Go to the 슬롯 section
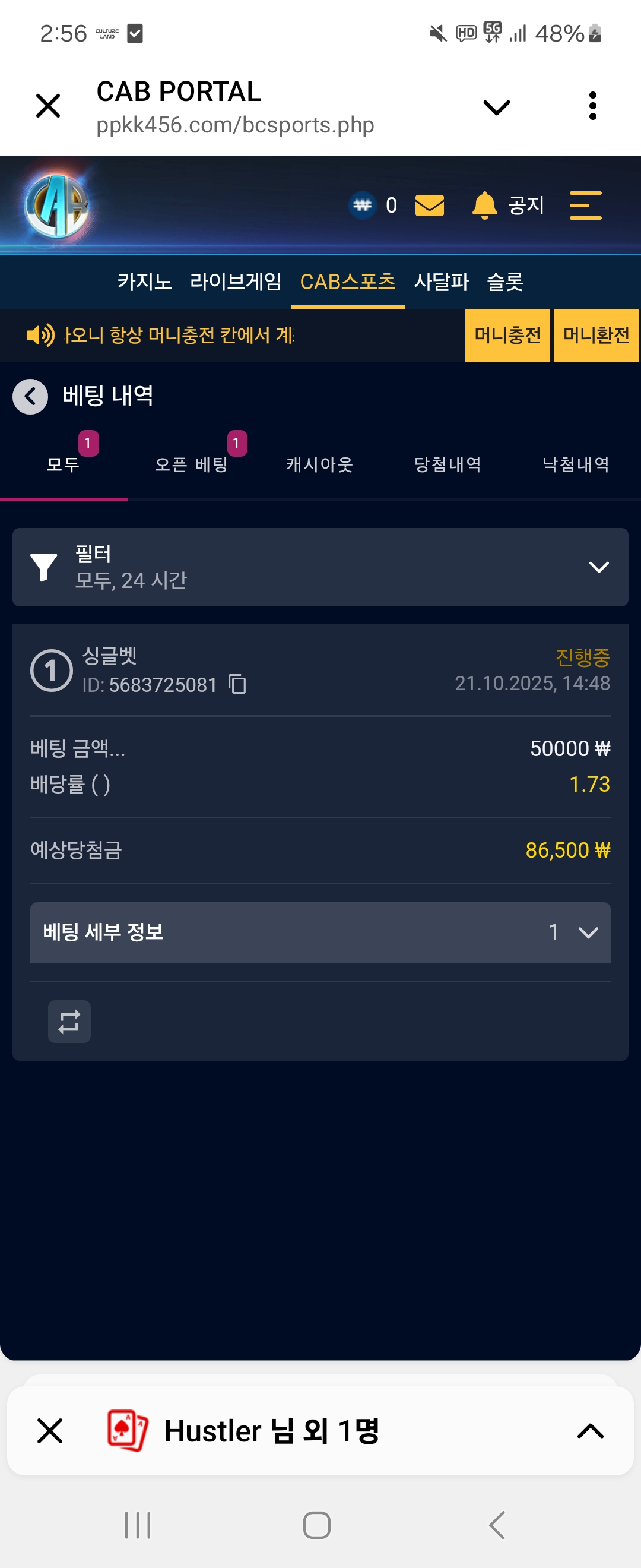 pos(504,282)
